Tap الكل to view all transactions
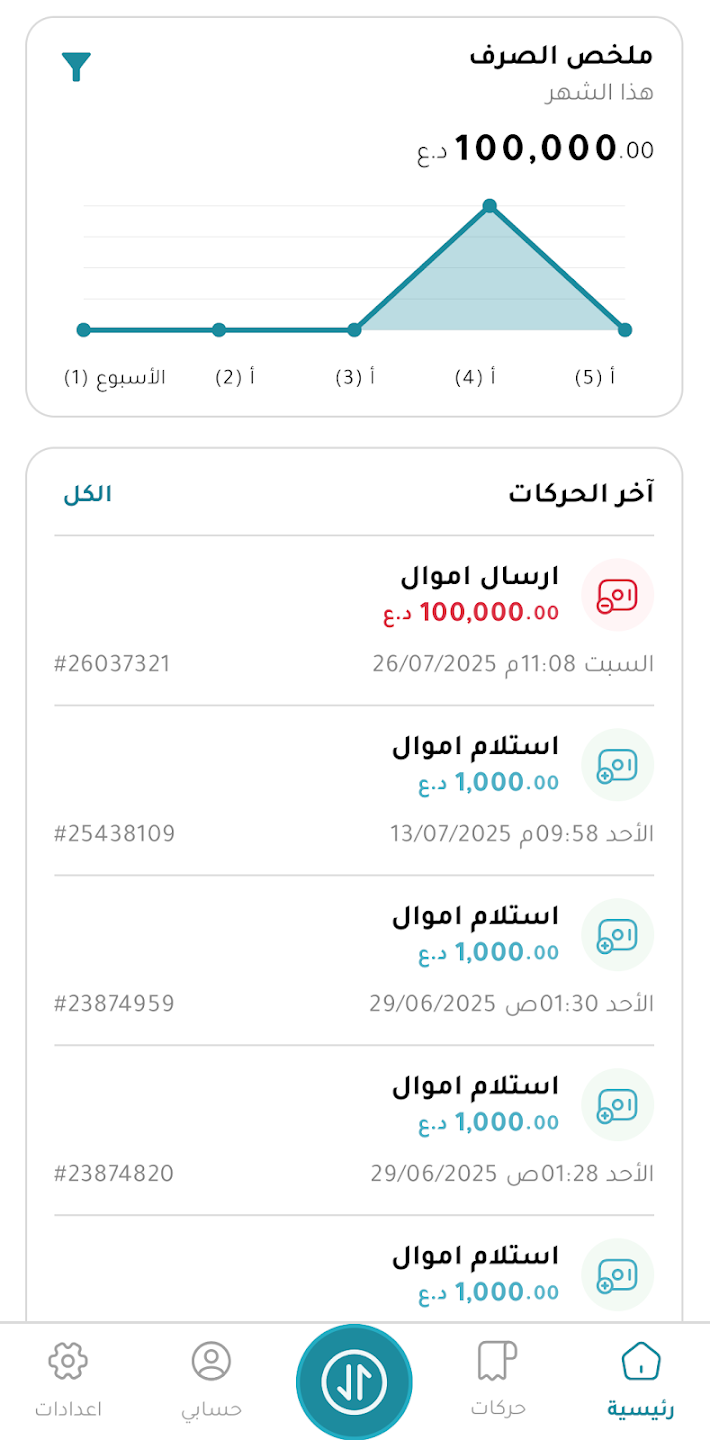Screen dimensions: 710x1440 point(87,494)
